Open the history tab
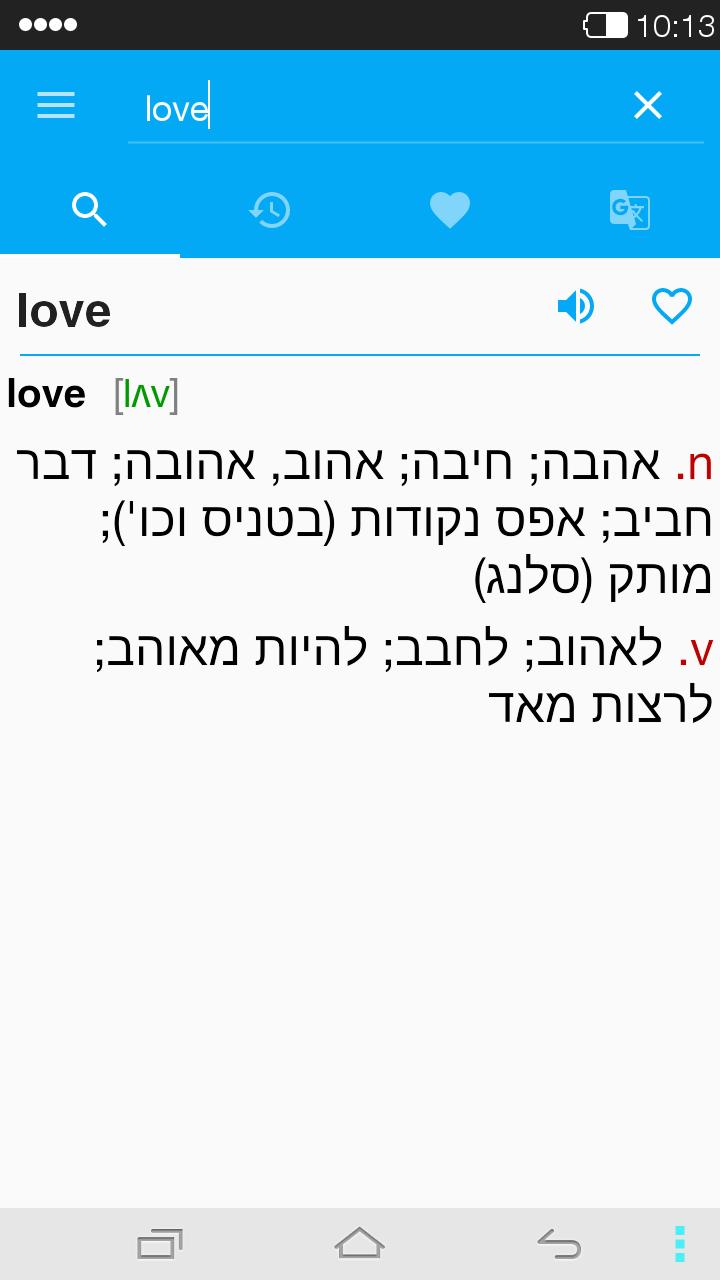The width and height of the screenshot is (720, 1280). point(270,210)
